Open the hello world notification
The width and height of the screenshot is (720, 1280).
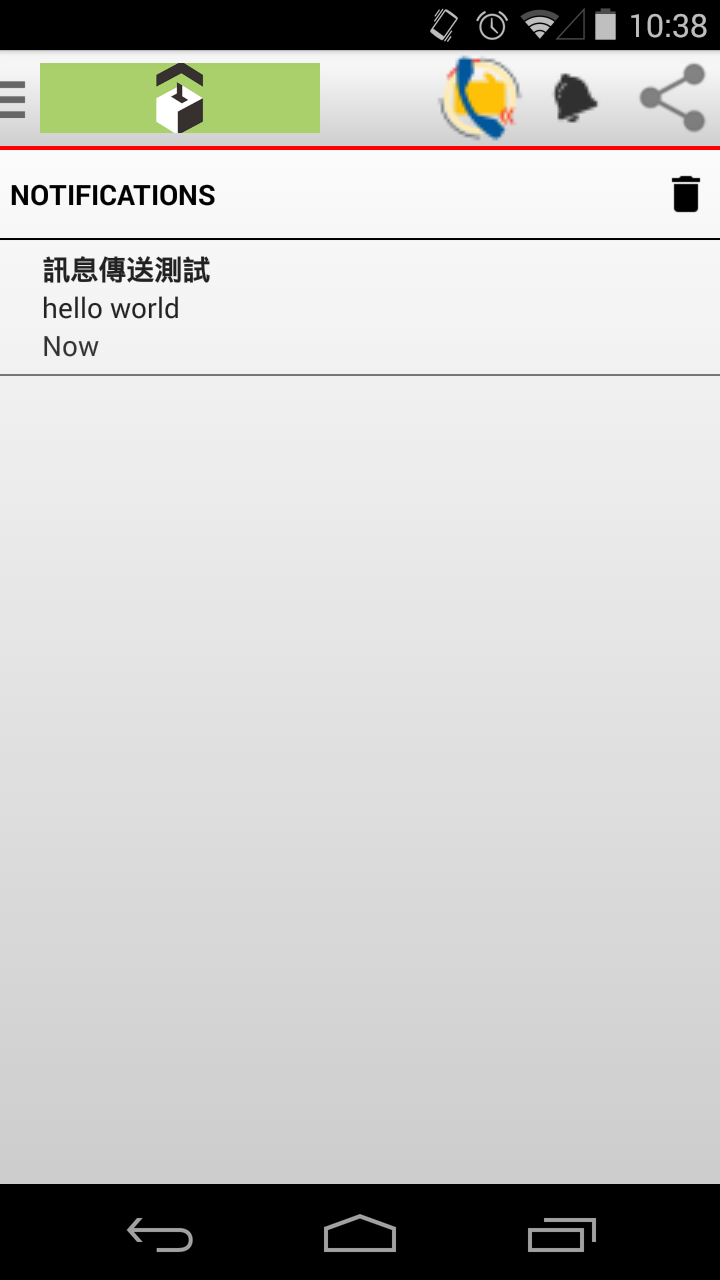click(x=360, y=308)
